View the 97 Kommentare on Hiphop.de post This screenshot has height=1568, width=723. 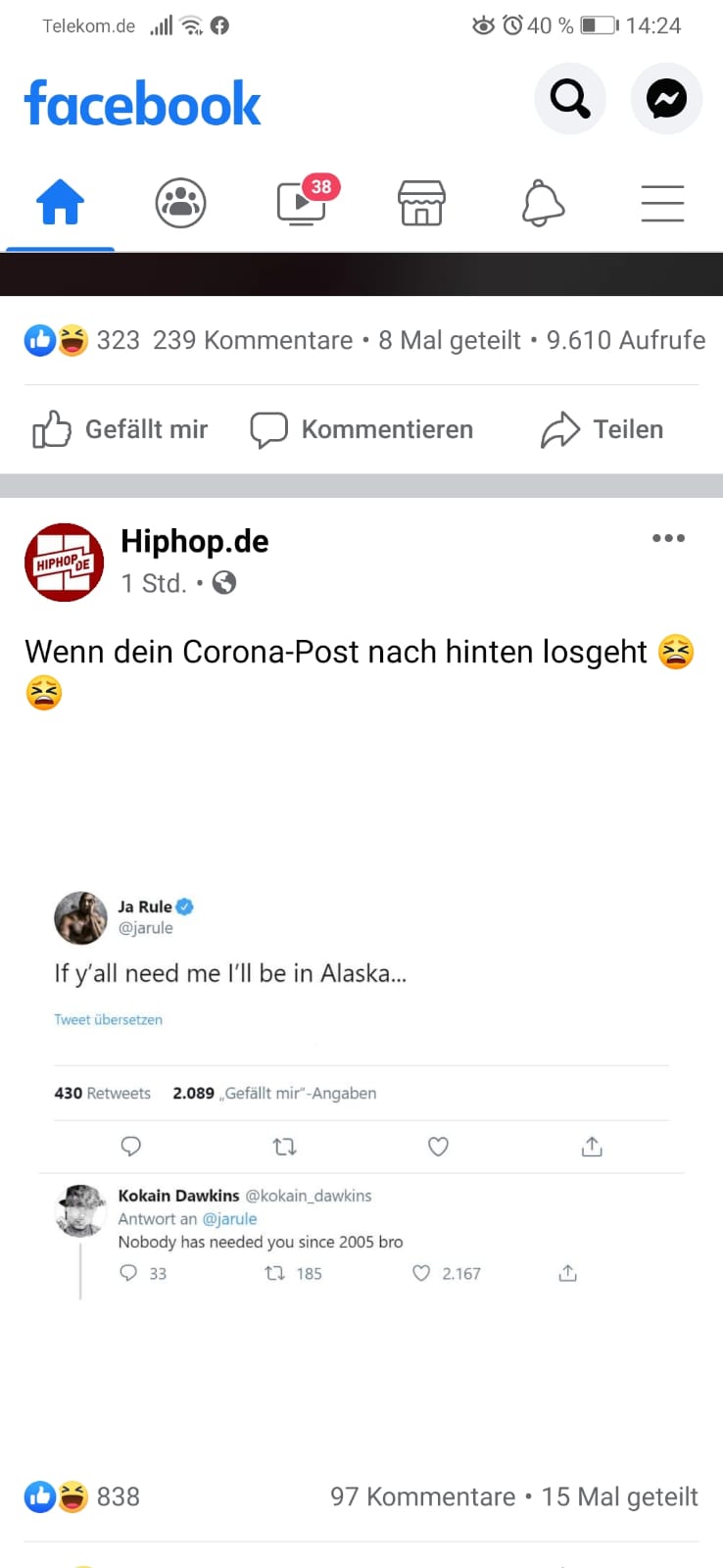coord(422,1496)
